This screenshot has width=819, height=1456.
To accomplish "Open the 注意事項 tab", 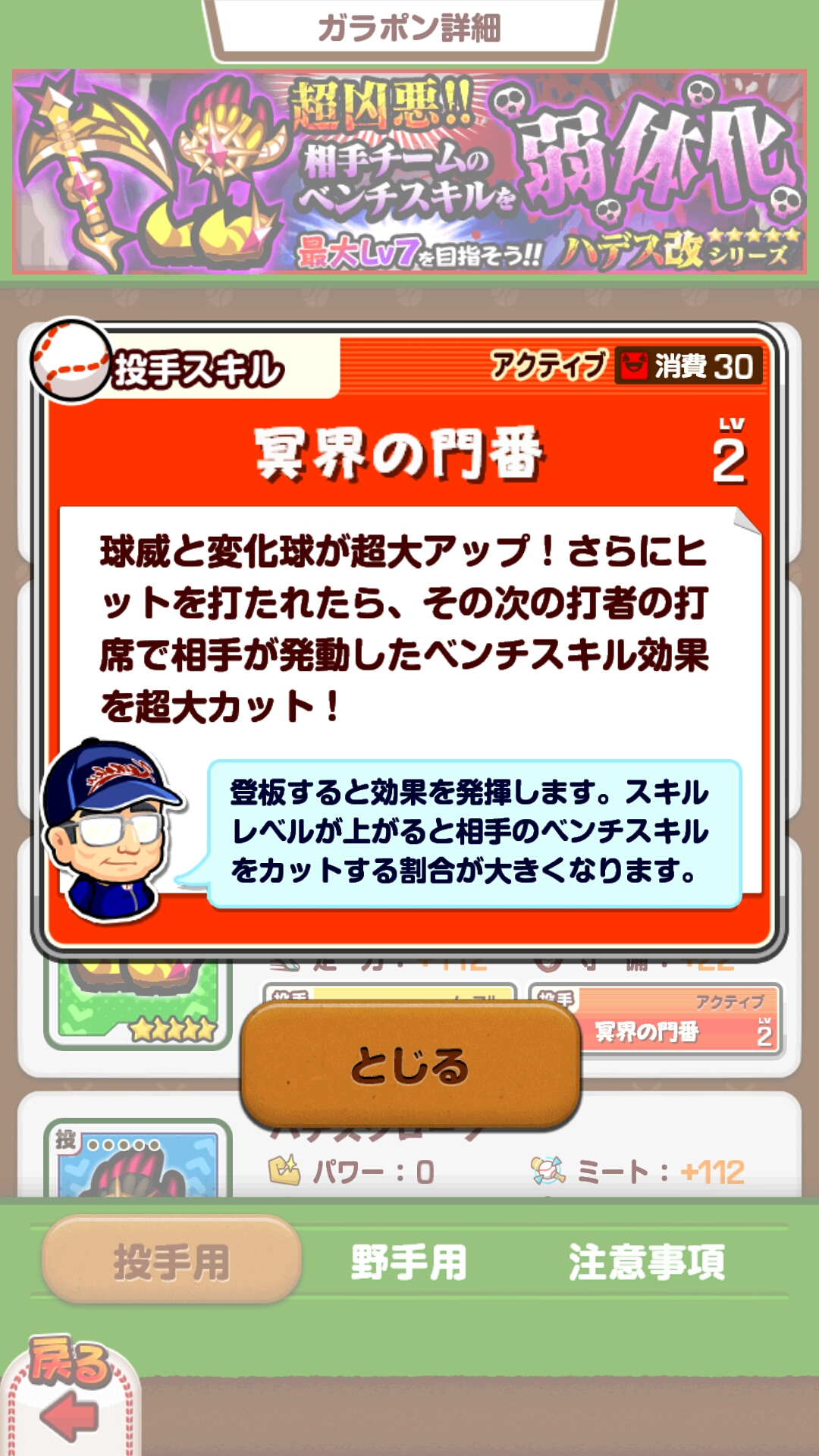I will pyautogui.click(x=647, y=1263).
